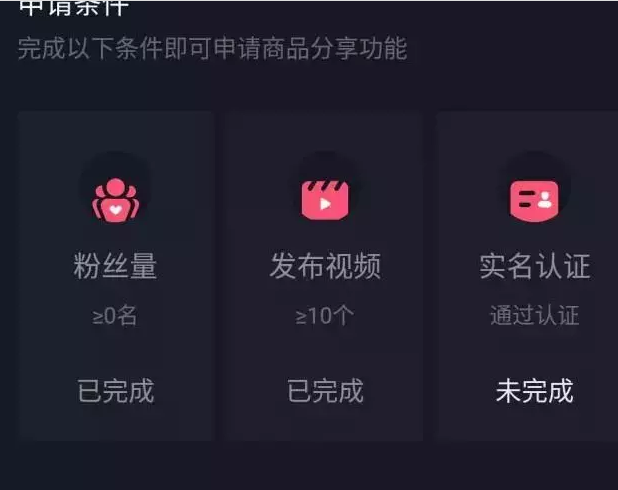The width and height of the screenshot is (618, 490).
Task: Open the 发布视频 condition card
Action: 325,276
